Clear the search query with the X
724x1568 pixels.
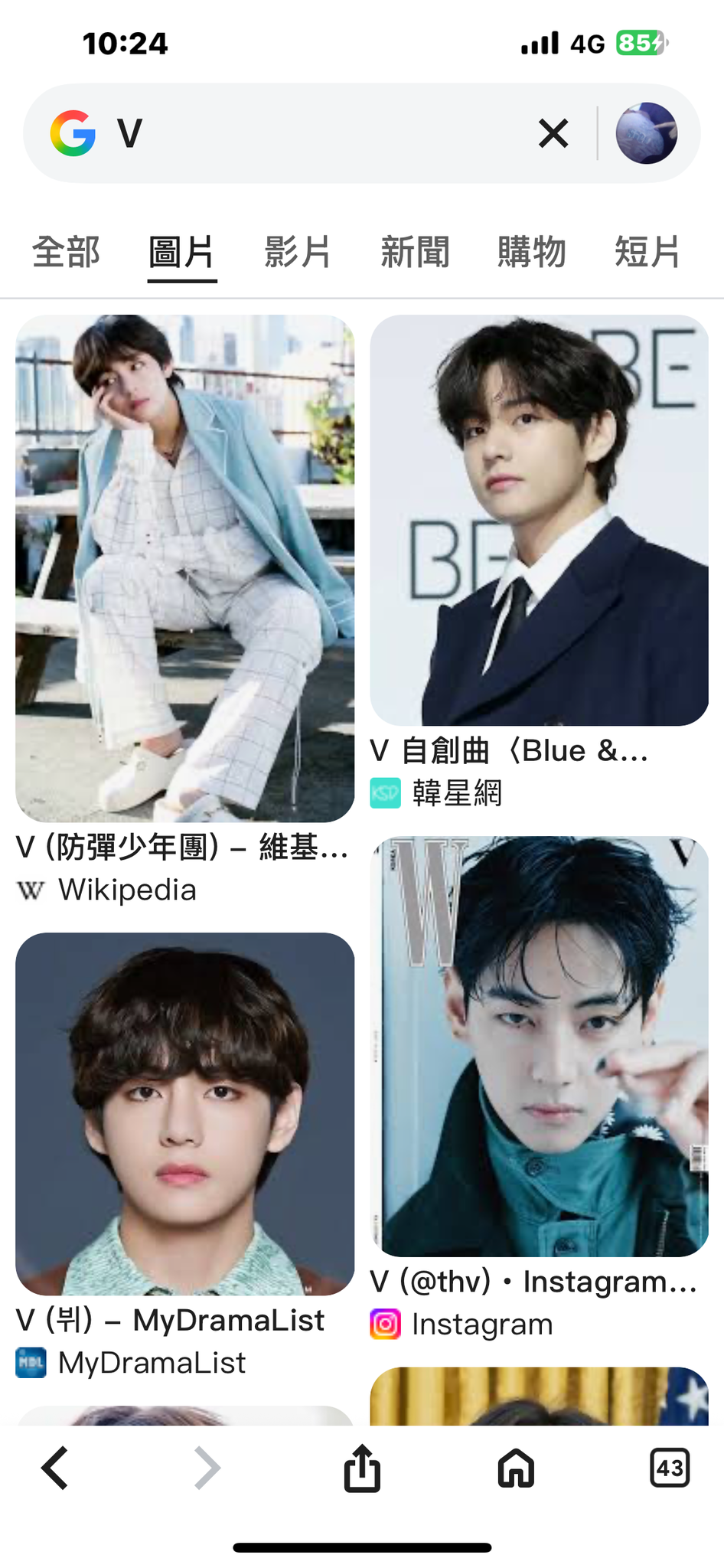(x=553, y=133)
